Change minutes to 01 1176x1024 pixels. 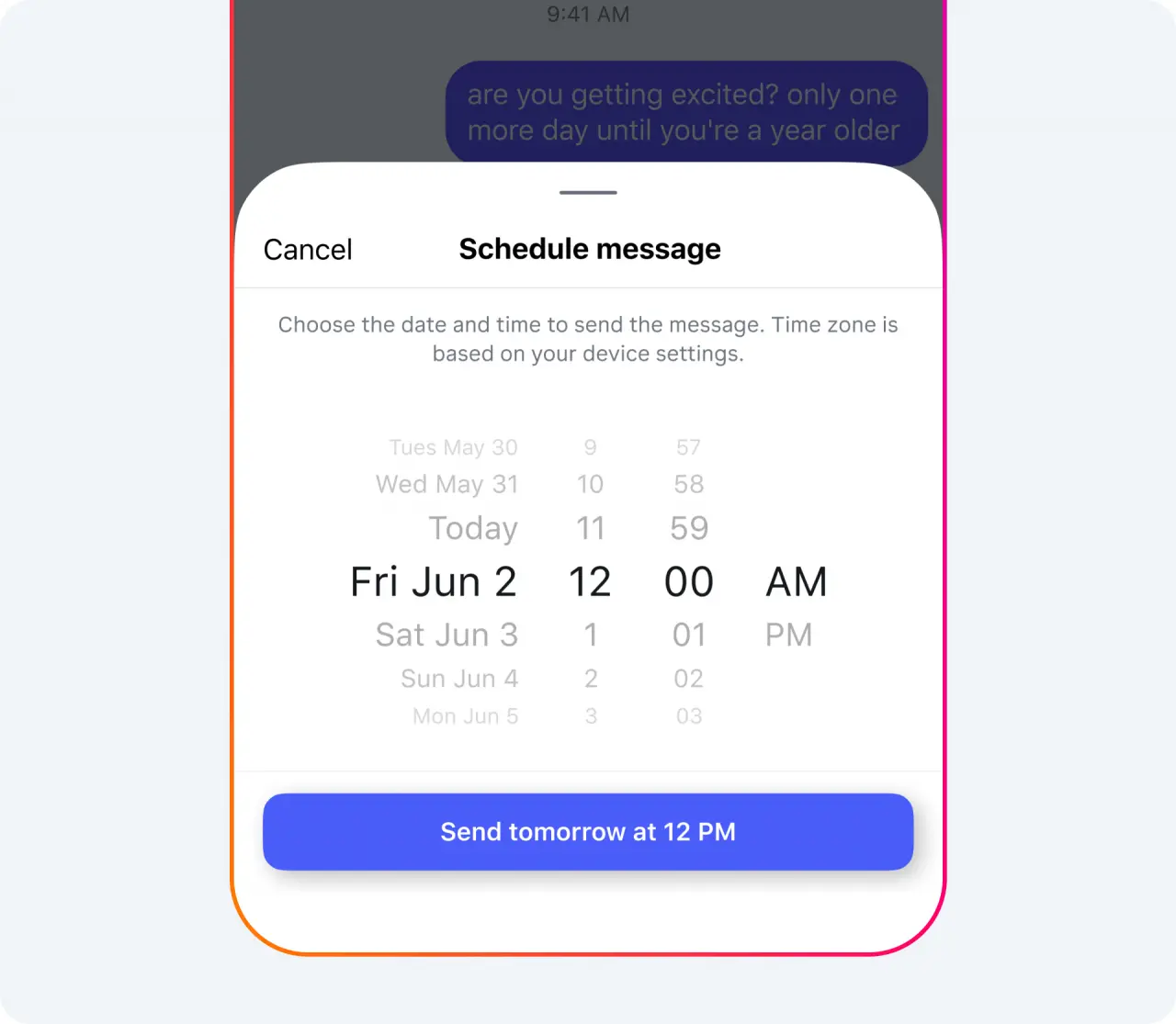click(689, 635)
